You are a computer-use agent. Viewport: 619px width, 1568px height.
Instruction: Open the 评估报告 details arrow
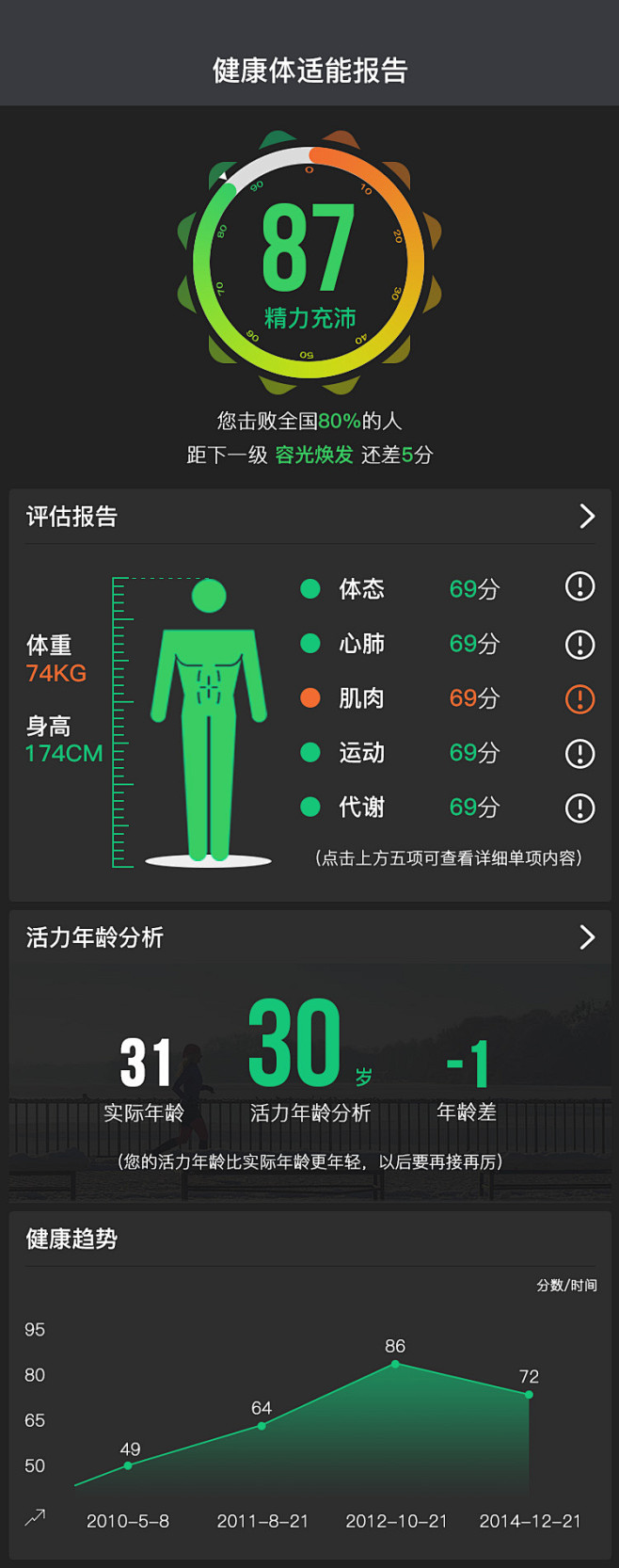[x=587, y=516]
